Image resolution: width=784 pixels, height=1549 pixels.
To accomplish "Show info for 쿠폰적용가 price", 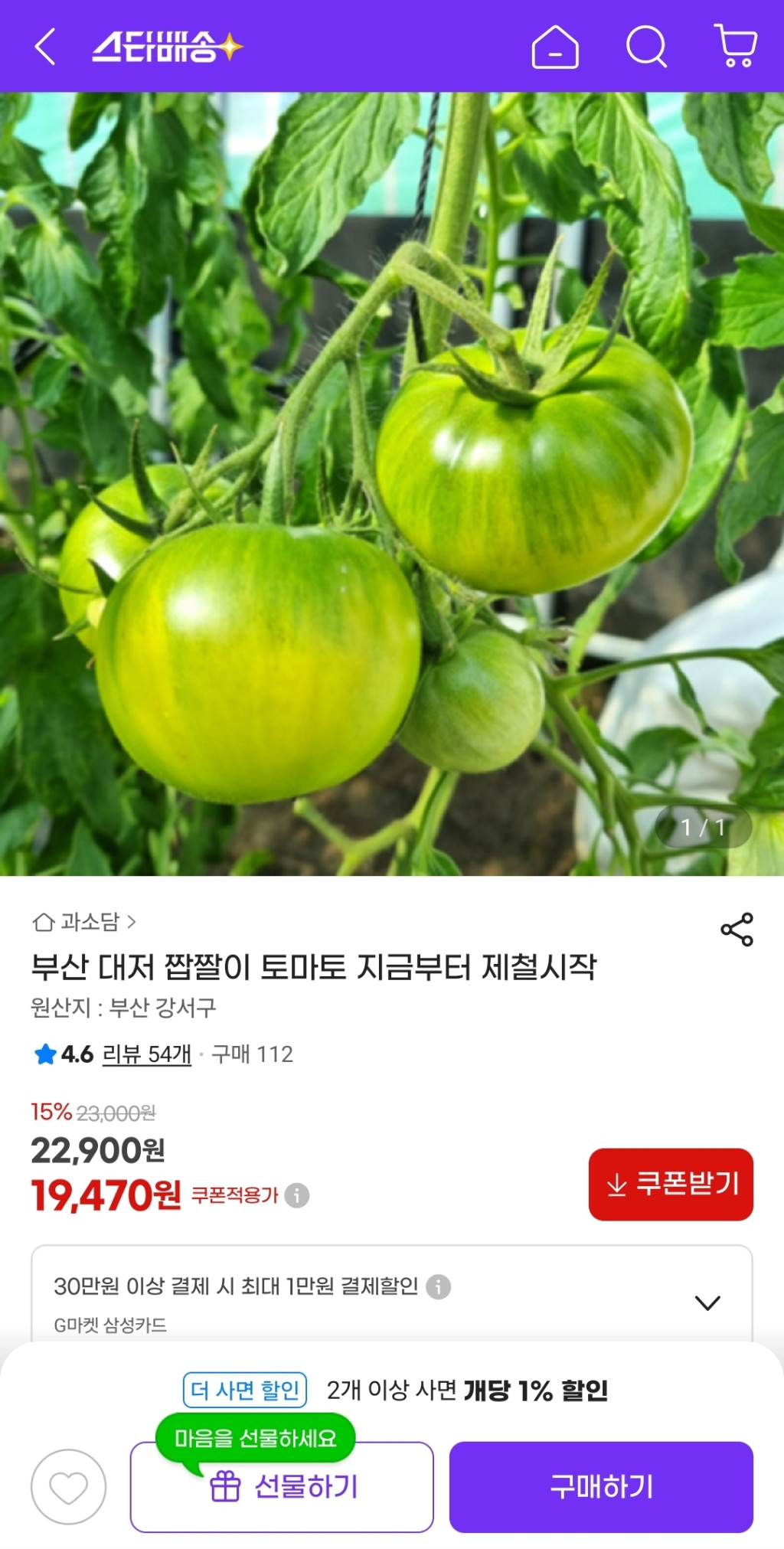I will point(297,1195).
